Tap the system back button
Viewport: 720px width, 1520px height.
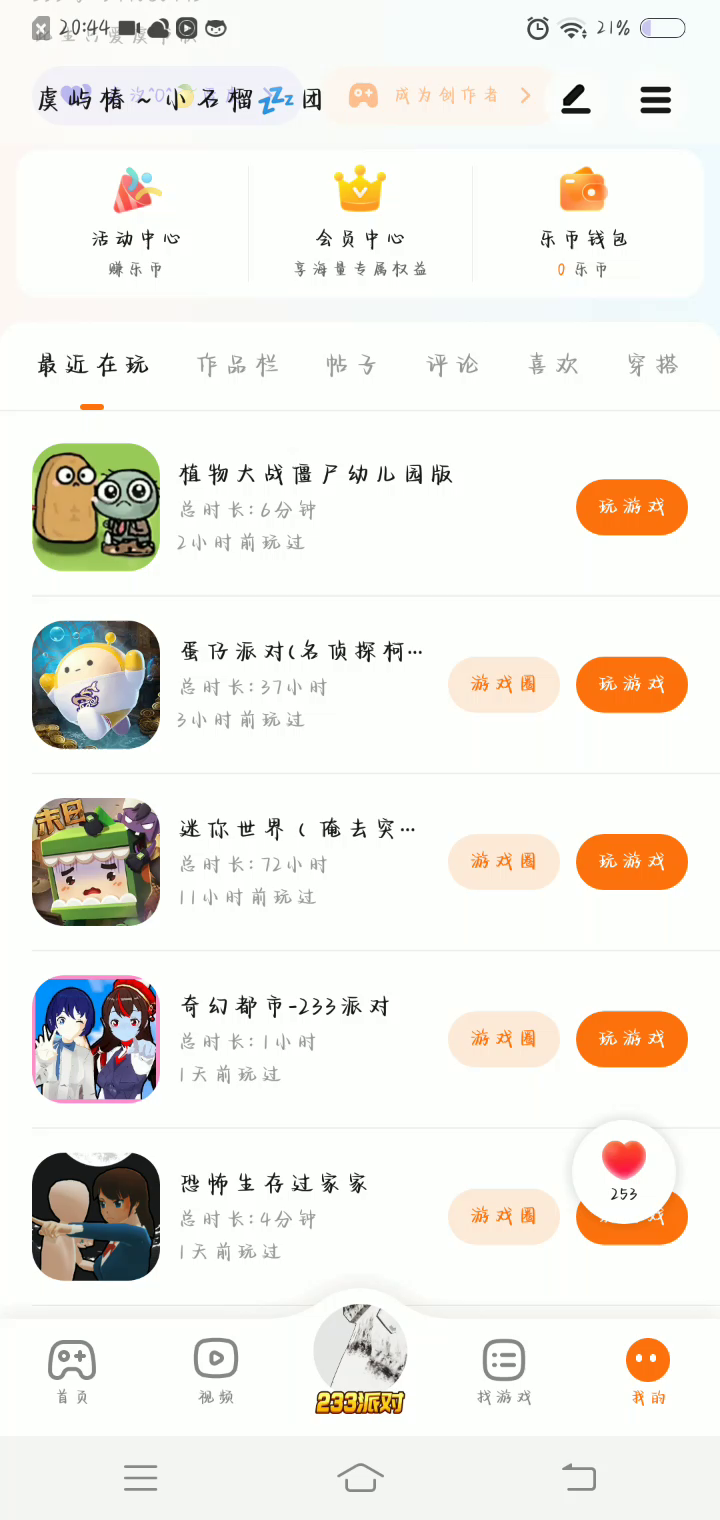click(578, 1476)
